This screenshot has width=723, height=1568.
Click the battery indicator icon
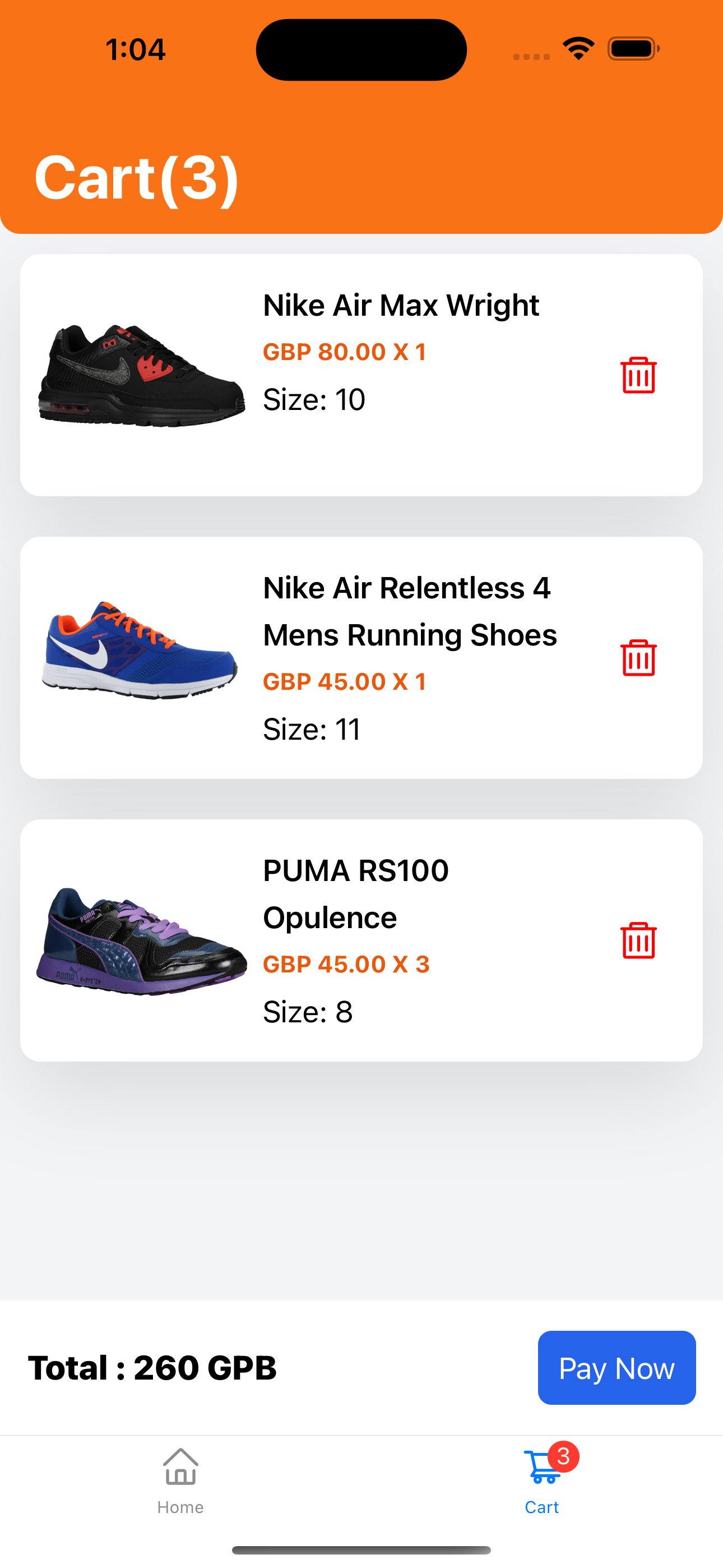[x=632, y=48]
